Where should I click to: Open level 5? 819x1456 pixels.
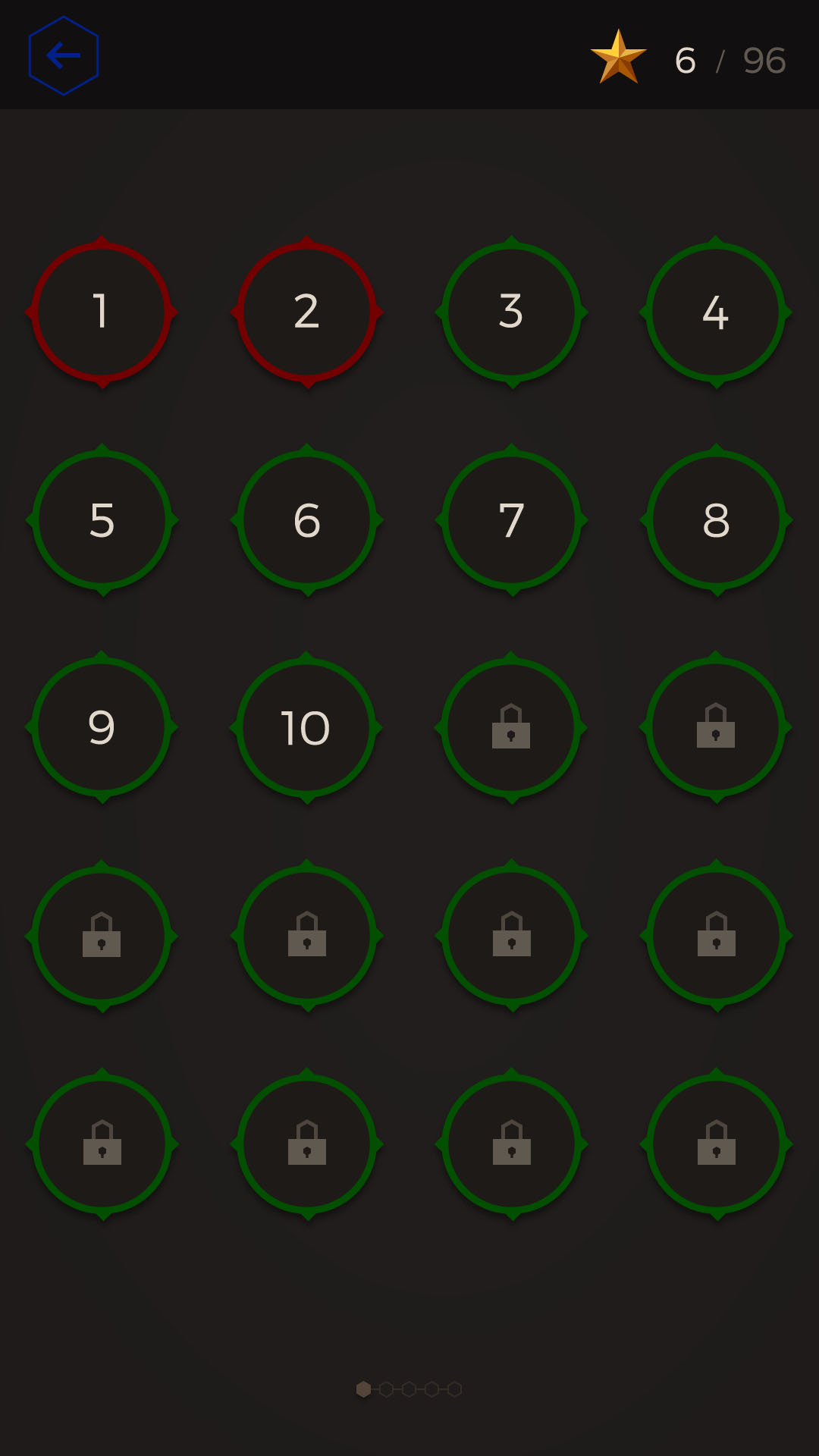coord(102,519)
